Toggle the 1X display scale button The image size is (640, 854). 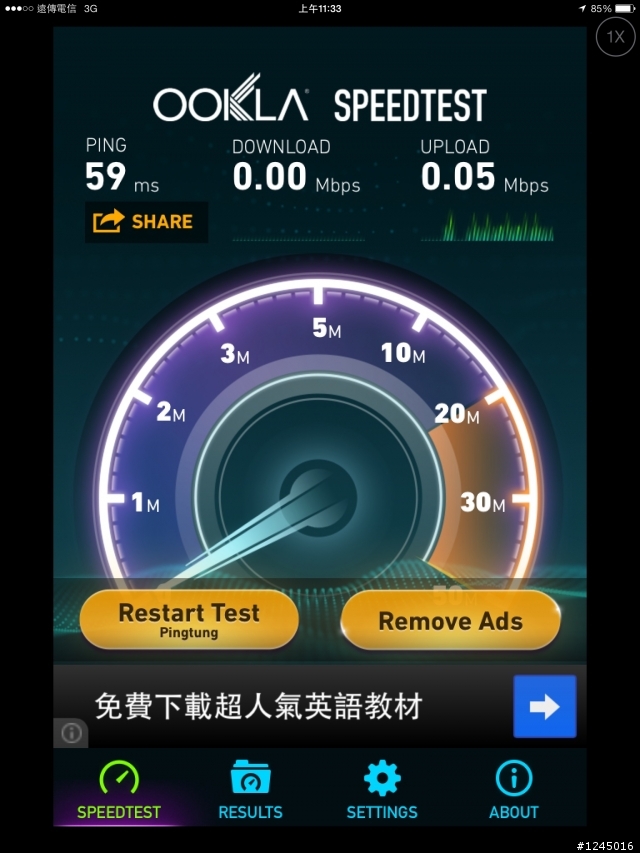[x=614, y=37]
